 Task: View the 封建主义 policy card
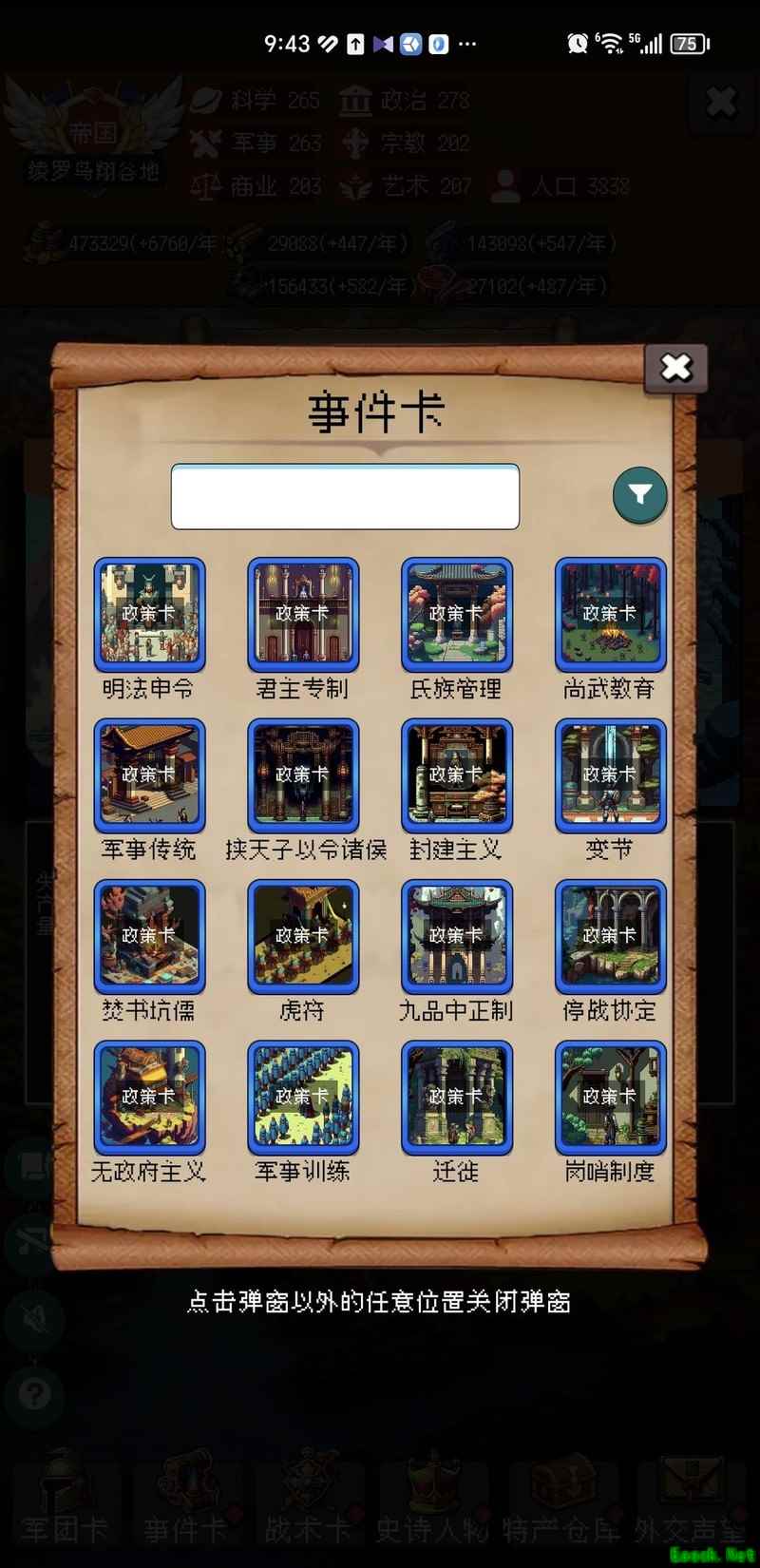[x=457, y=774]
